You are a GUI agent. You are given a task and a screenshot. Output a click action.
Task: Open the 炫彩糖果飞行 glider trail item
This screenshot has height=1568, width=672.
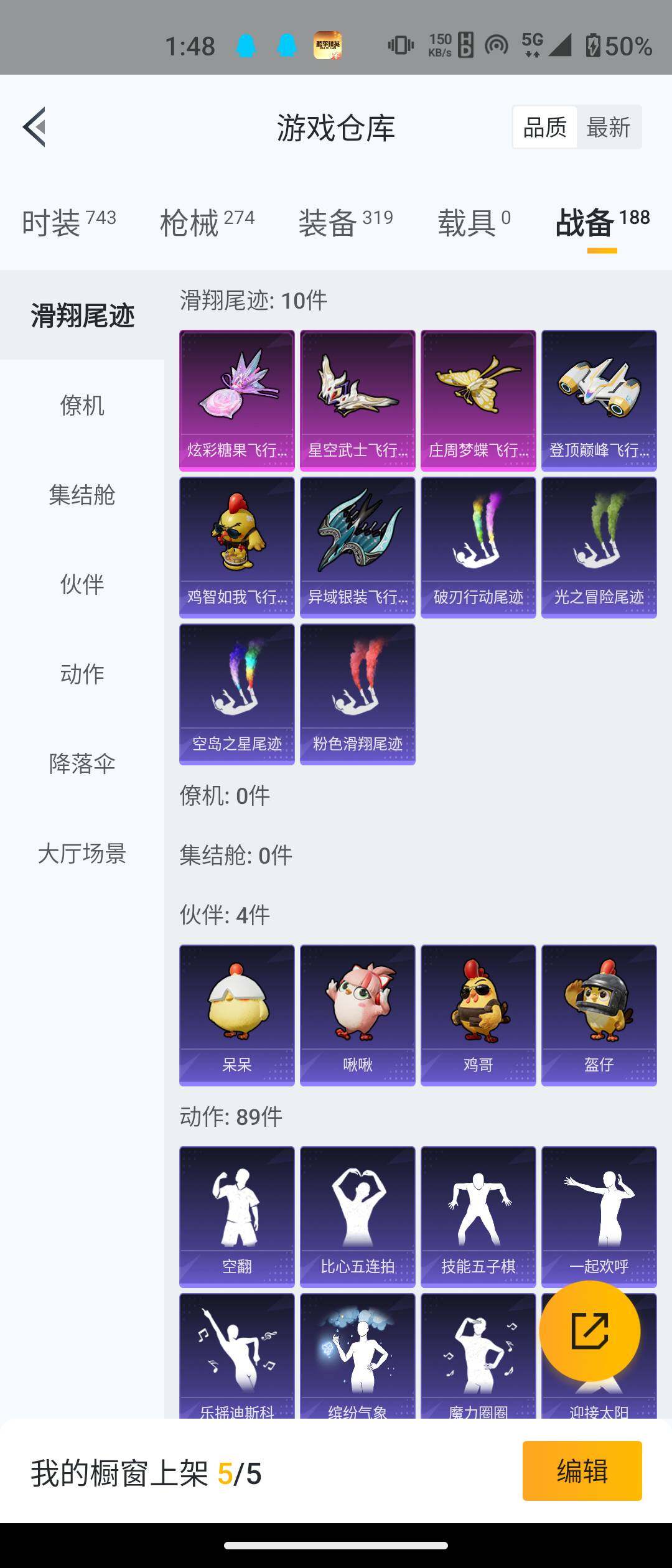click(237, 398)
